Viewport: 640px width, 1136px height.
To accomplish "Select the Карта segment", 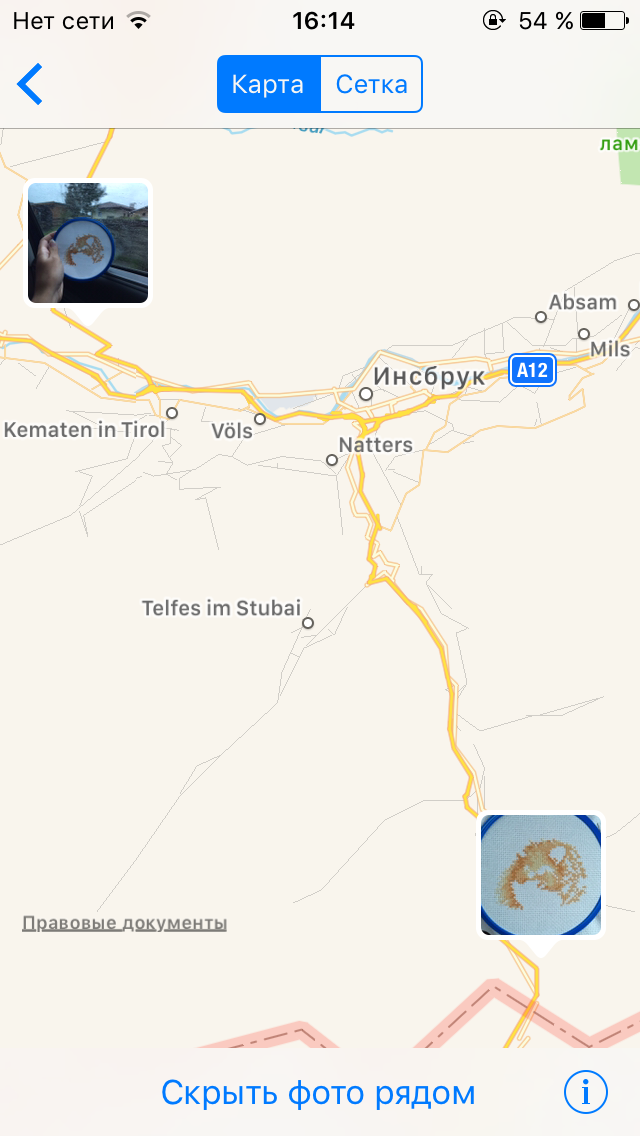I will pos(268,84).
